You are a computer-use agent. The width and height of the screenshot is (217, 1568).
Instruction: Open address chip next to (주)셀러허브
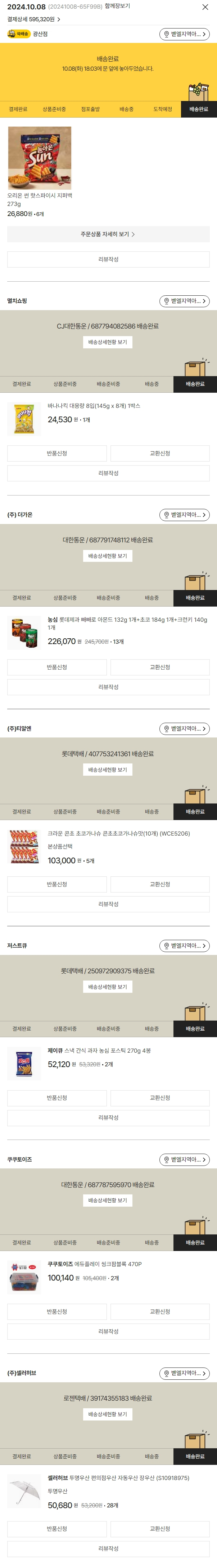(x=184, y=1373)
